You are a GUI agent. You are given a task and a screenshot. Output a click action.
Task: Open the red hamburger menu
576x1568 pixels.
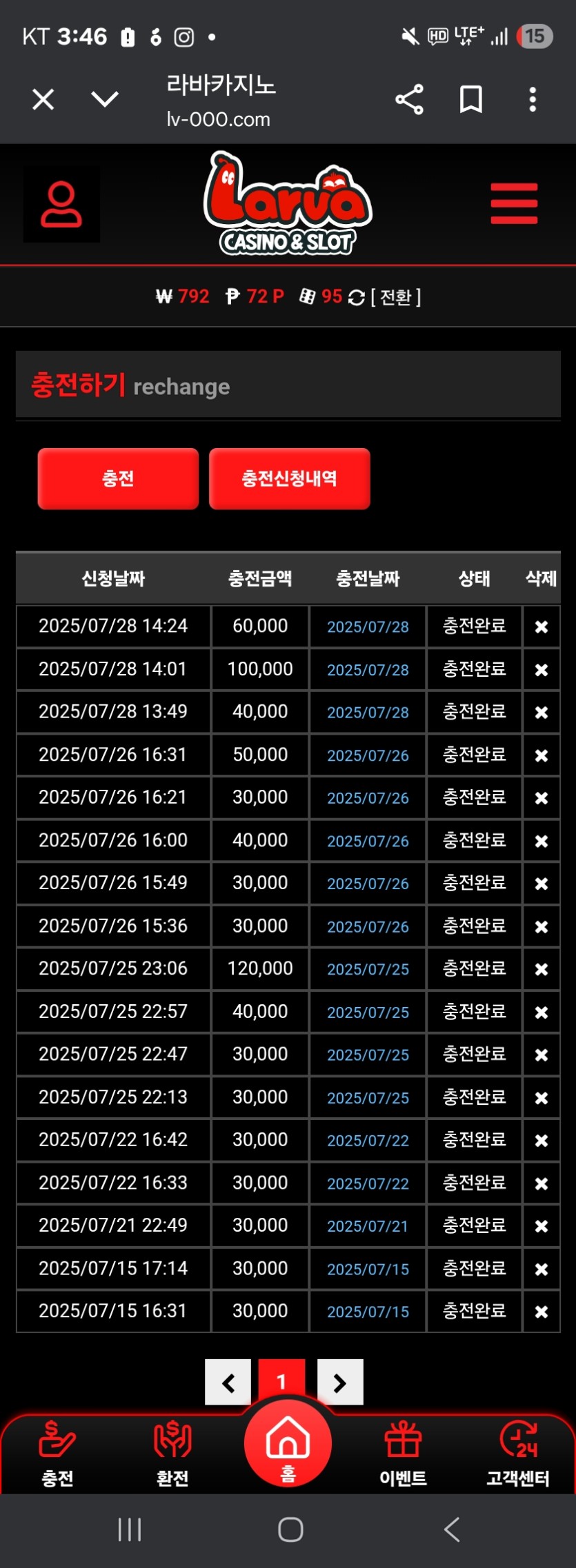pyautogui.click(x=514, y=203)
